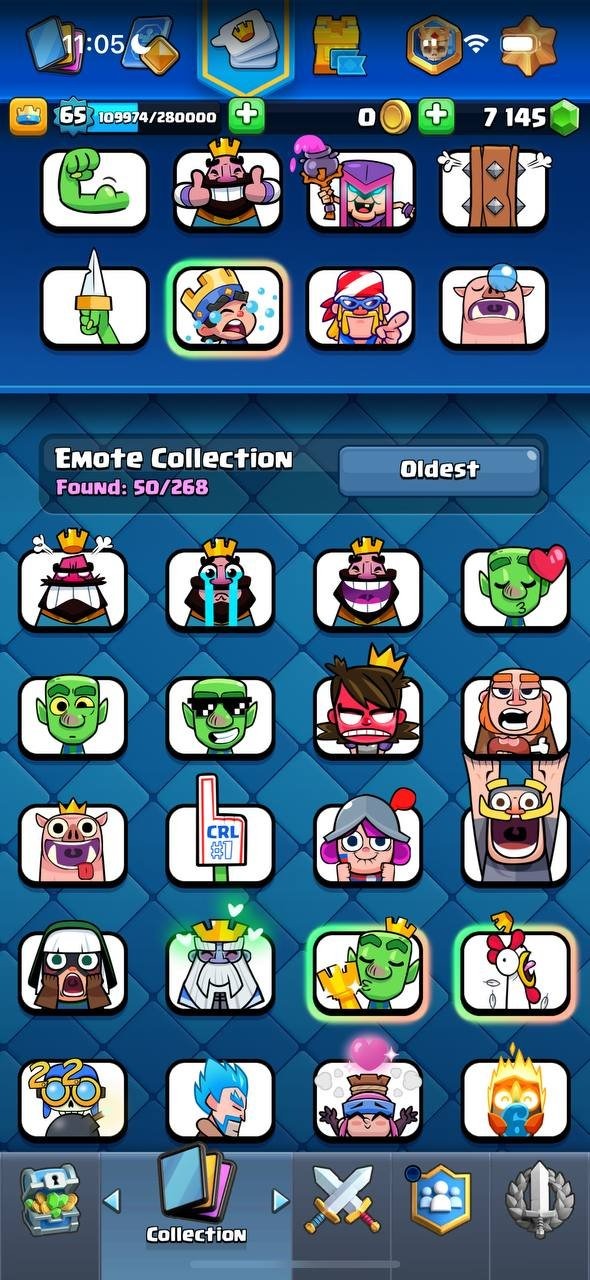Open the banners section with the badge icon

tap(434, 45)
